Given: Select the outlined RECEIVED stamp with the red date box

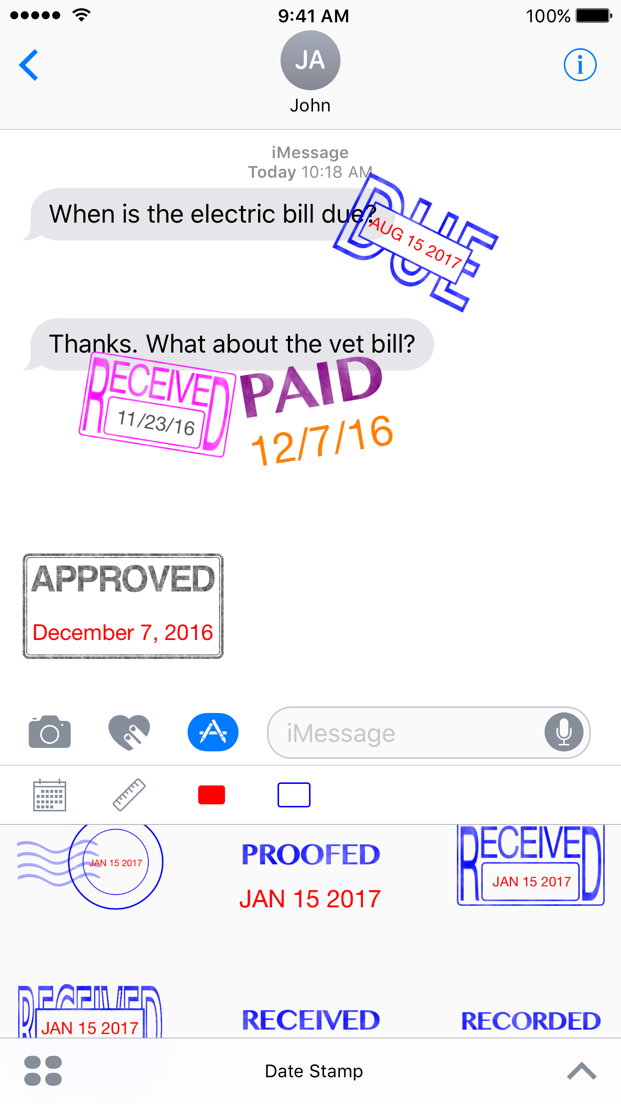Looking at the screenshot, I should click(x=89, y=1012).
